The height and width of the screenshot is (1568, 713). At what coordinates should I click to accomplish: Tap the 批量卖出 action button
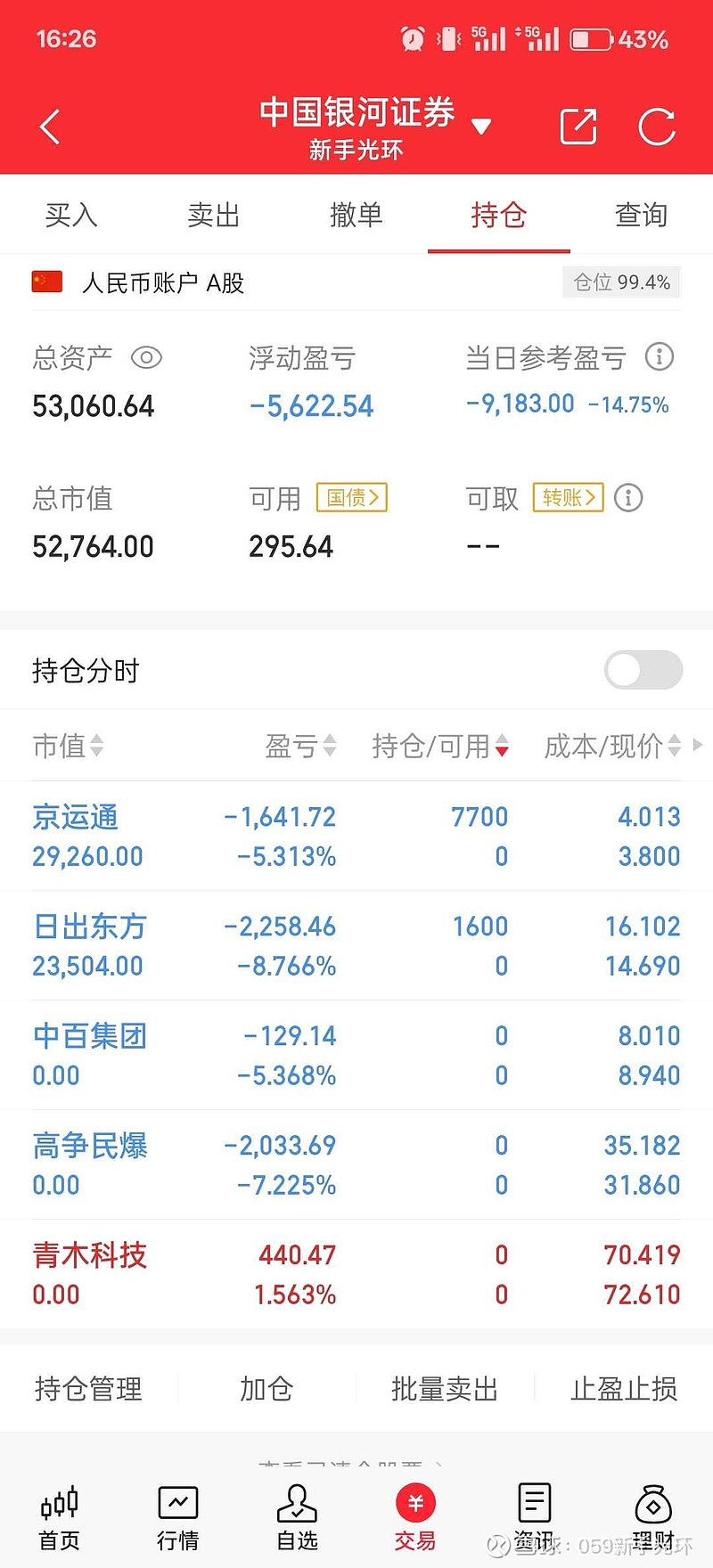[x=445, y=1388]
